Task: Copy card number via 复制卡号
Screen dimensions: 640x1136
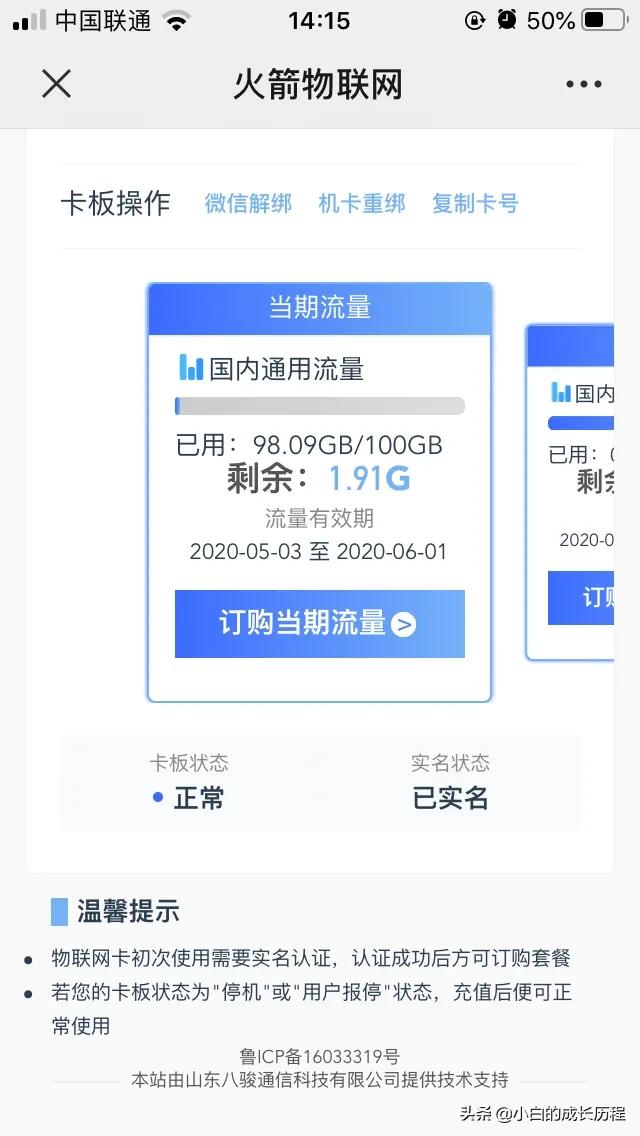Action: coord(475,204)
